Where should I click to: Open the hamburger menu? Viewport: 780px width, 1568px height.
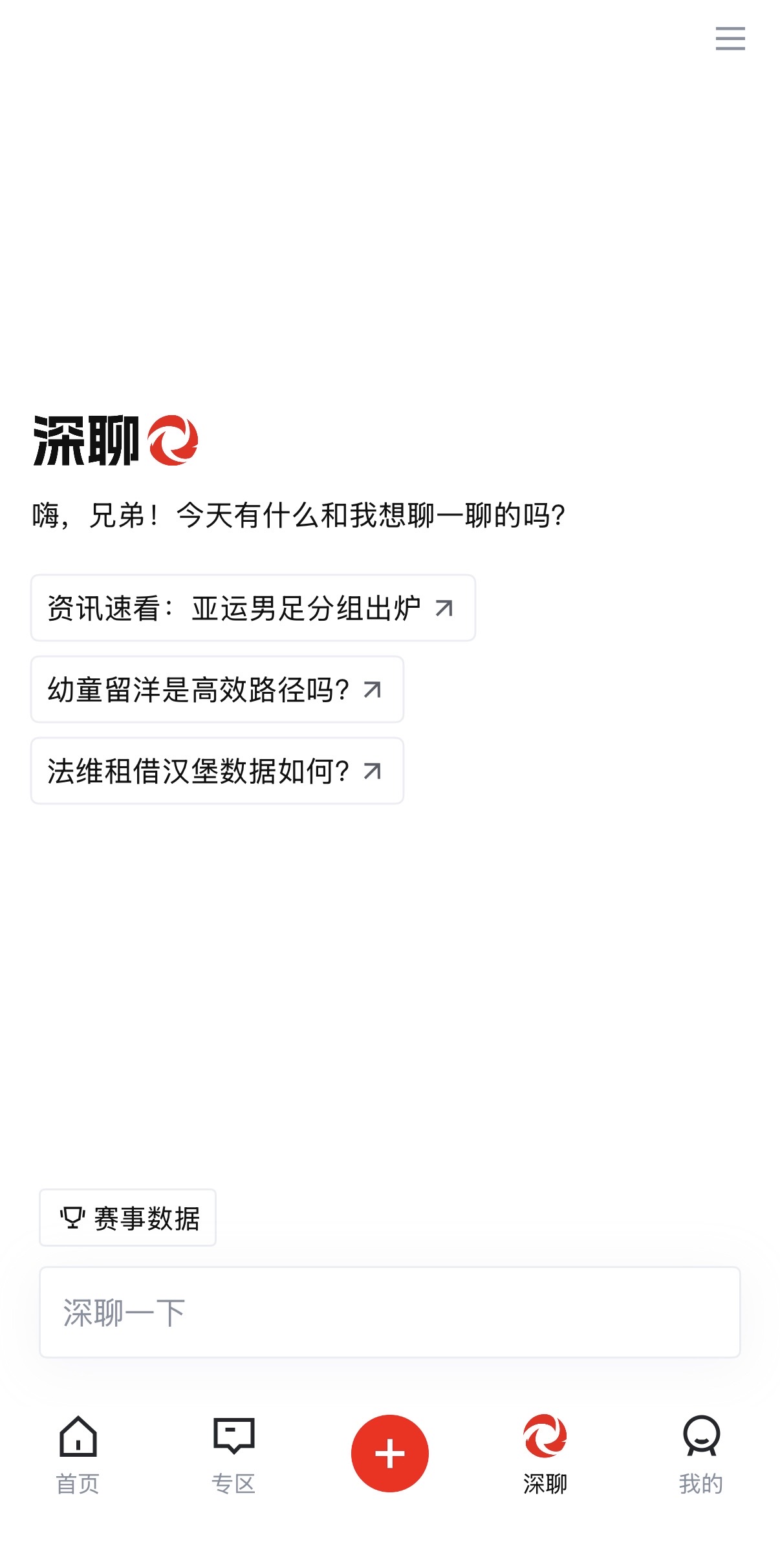(730, 39)
